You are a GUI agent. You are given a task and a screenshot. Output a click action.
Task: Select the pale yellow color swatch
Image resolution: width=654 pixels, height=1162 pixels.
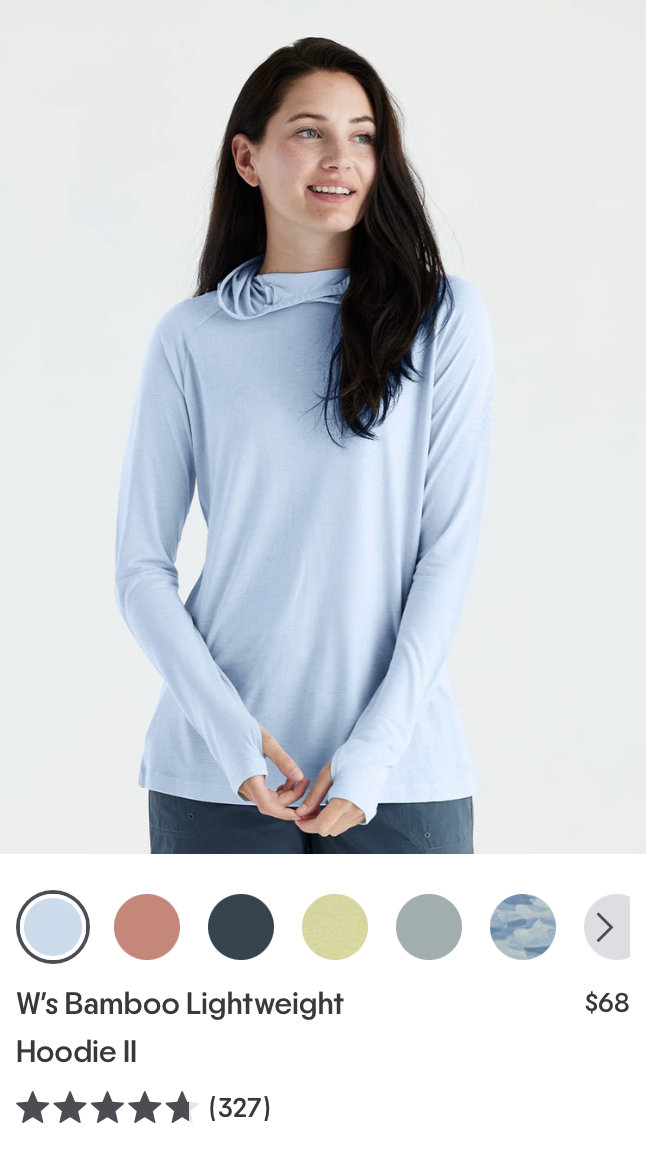[335, 927]
